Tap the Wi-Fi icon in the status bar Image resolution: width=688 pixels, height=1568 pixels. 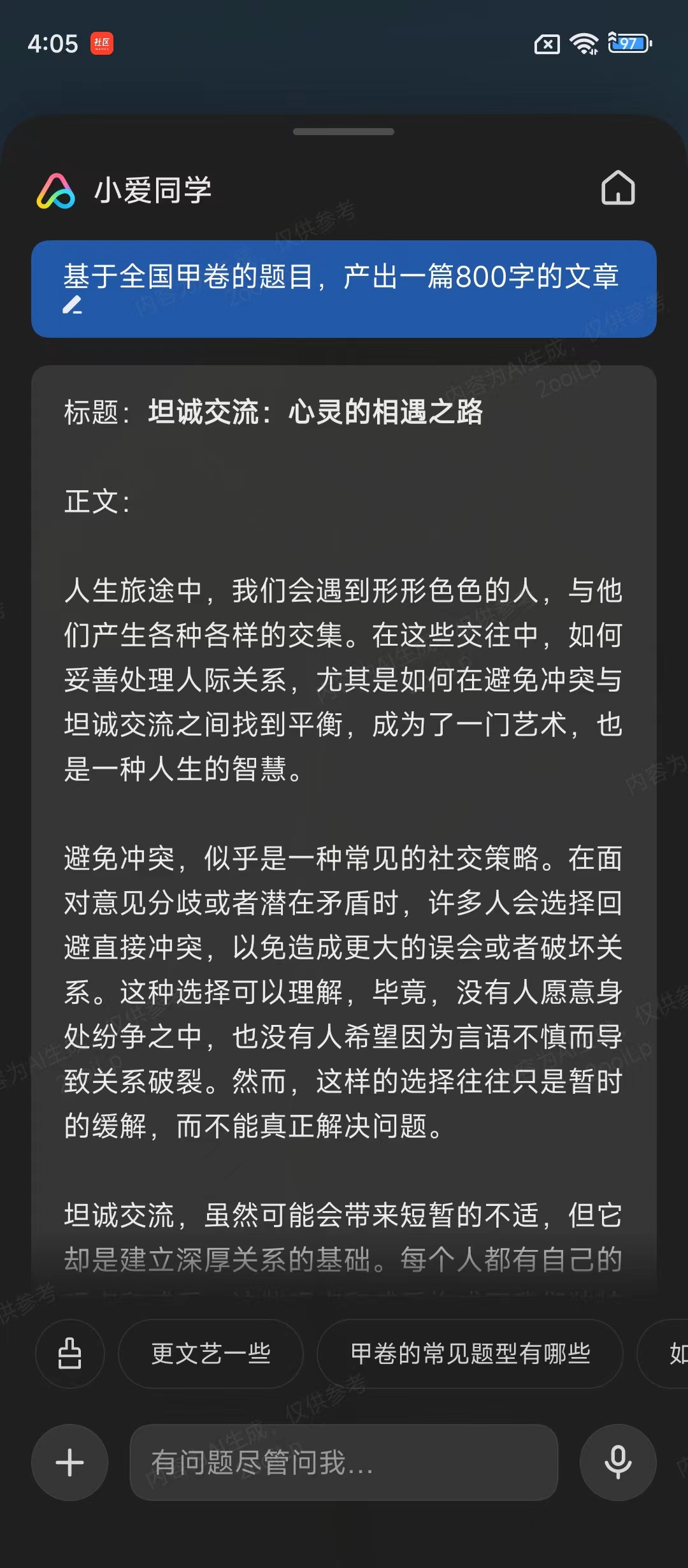click(x=583, y=43)
